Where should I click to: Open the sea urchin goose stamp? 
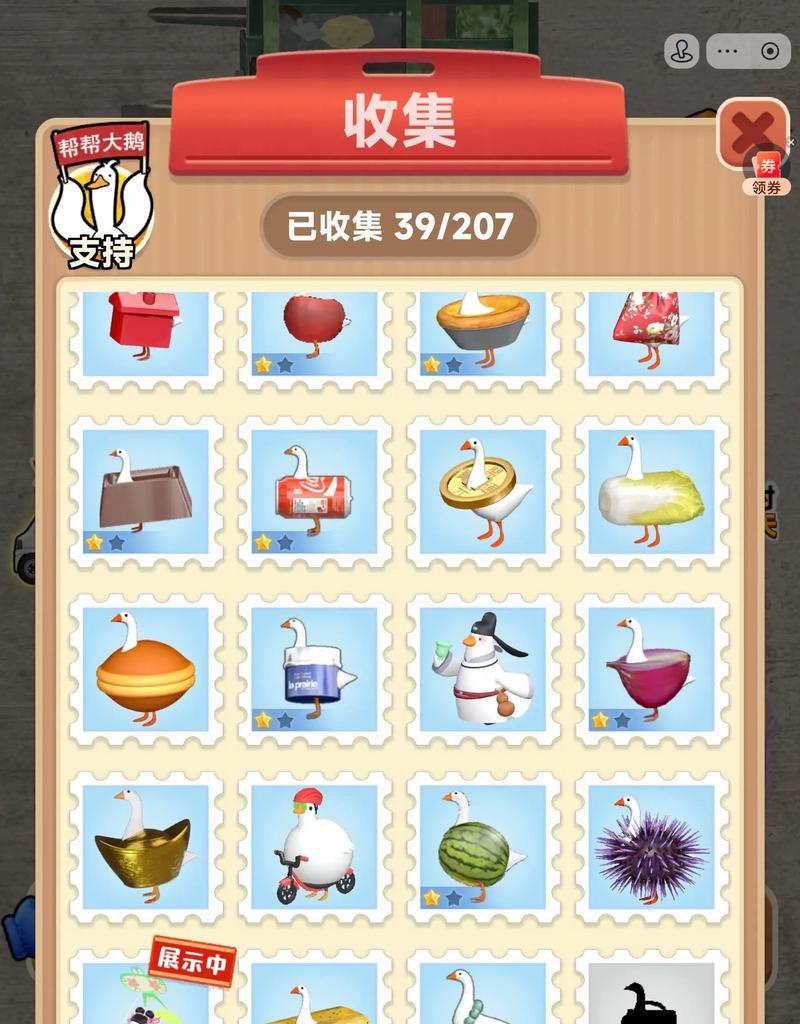tap(652, 846)
